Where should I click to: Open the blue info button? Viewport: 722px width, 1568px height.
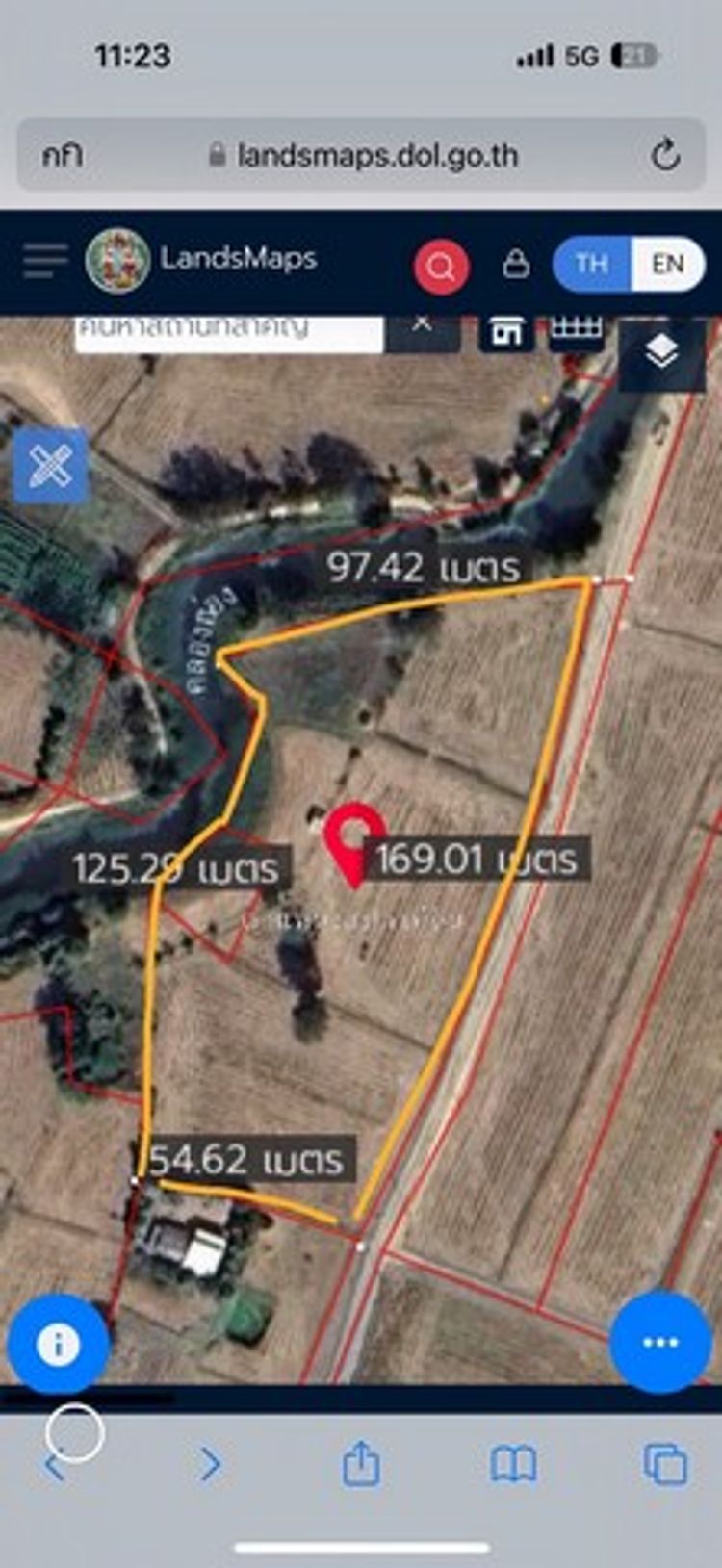point(58,1344)
